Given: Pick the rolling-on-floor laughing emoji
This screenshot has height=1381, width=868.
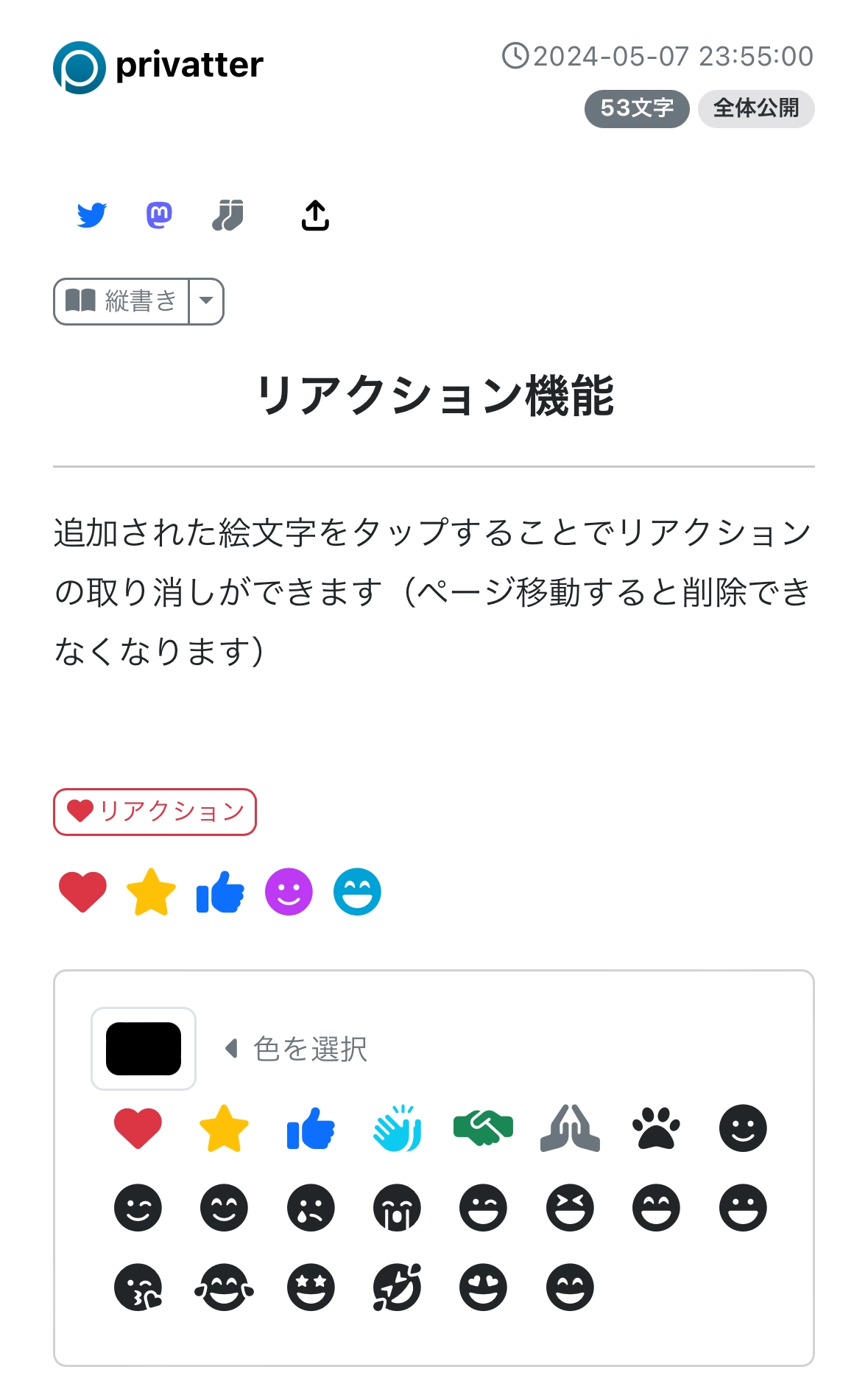Looking at the screenshot, I should (397, 1287).
